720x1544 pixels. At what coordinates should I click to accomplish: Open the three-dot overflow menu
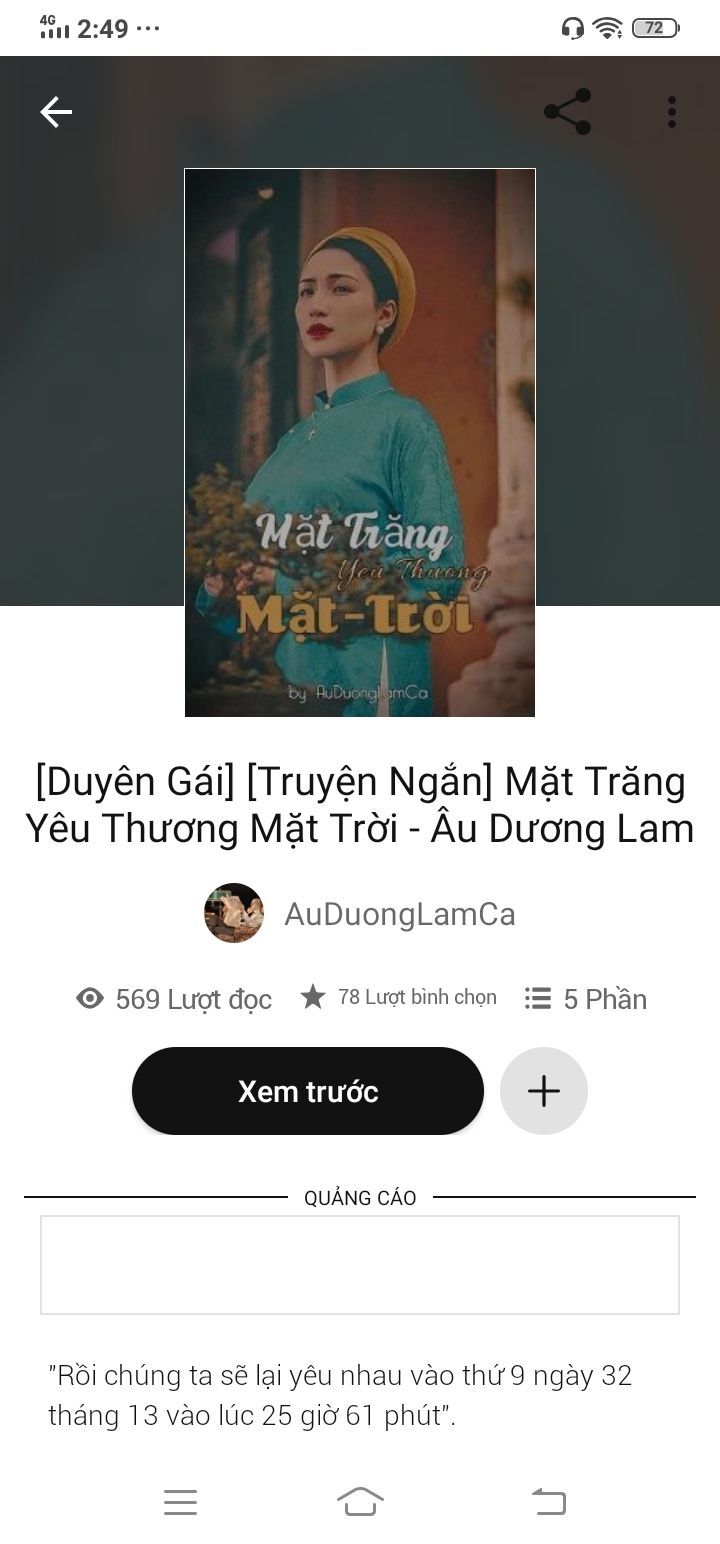pos(672,112)
